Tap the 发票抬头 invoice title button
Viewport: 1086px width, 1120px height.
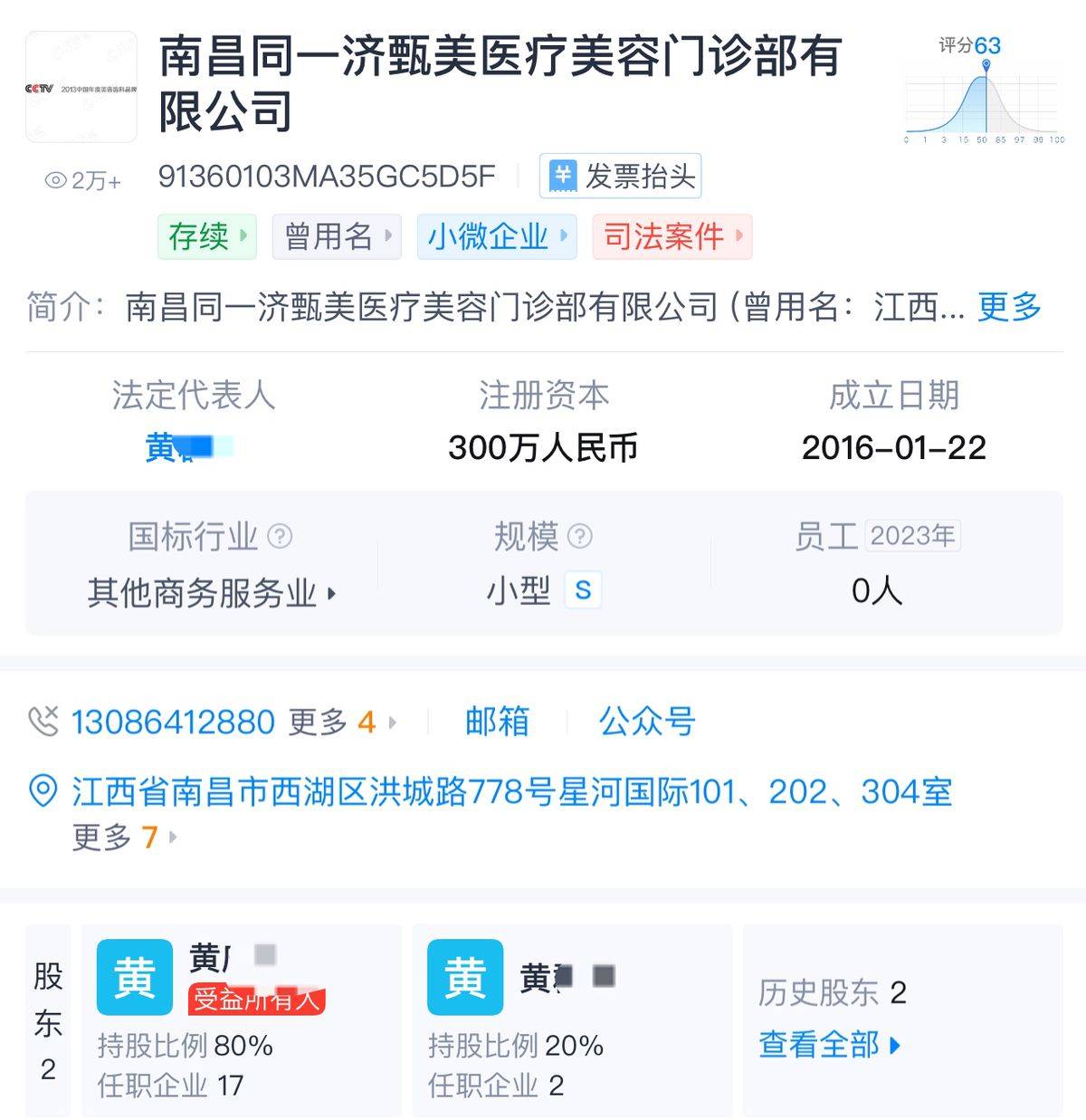(621, 177)
